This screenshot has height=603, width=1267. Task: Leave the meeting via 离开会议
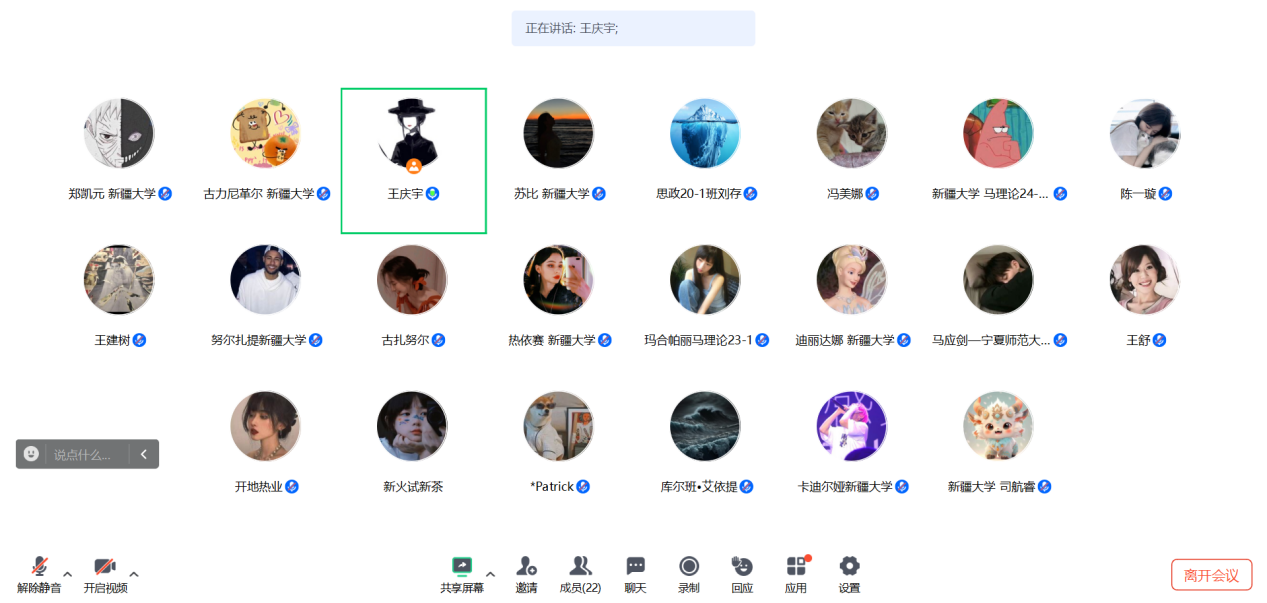1211,575
